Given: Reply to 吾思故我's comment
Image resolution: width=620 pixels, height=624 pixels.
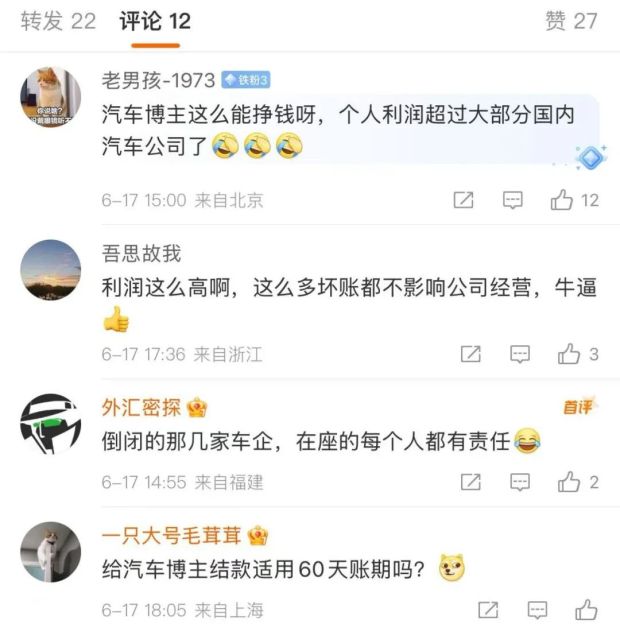Looking at the screenshot, I should click(520, 354).
